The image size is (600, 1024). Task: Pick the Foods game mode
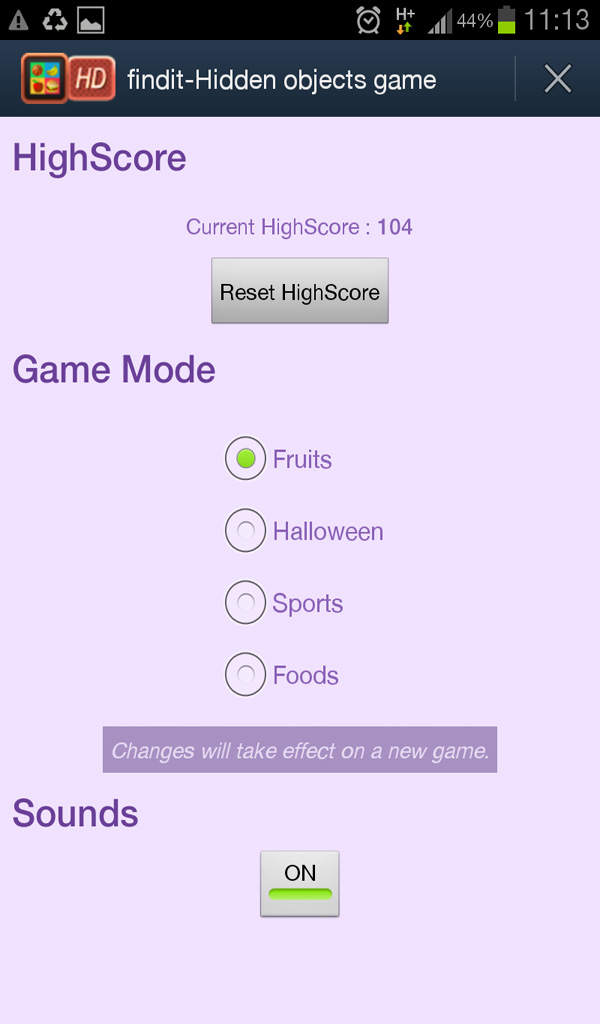246,675
